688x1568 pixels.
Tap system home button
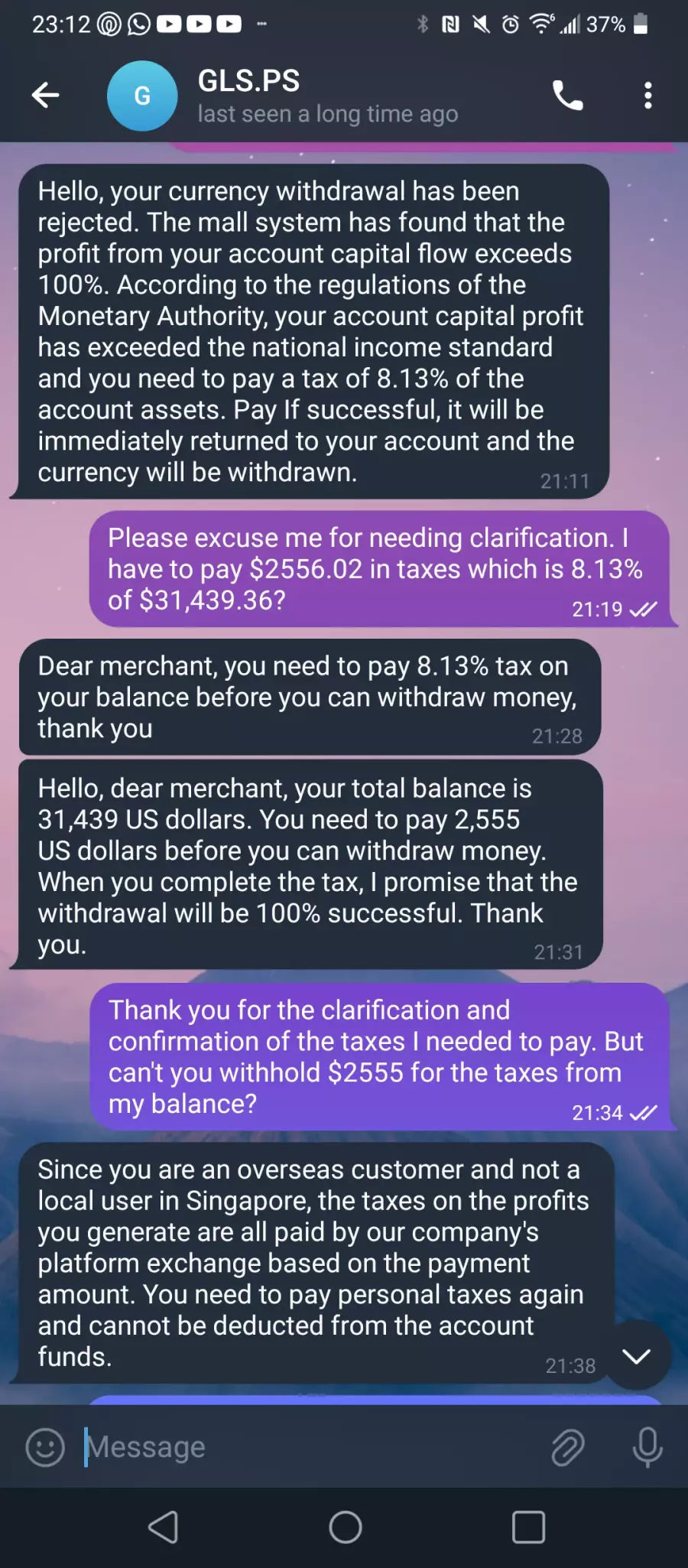pos(345,1527)
